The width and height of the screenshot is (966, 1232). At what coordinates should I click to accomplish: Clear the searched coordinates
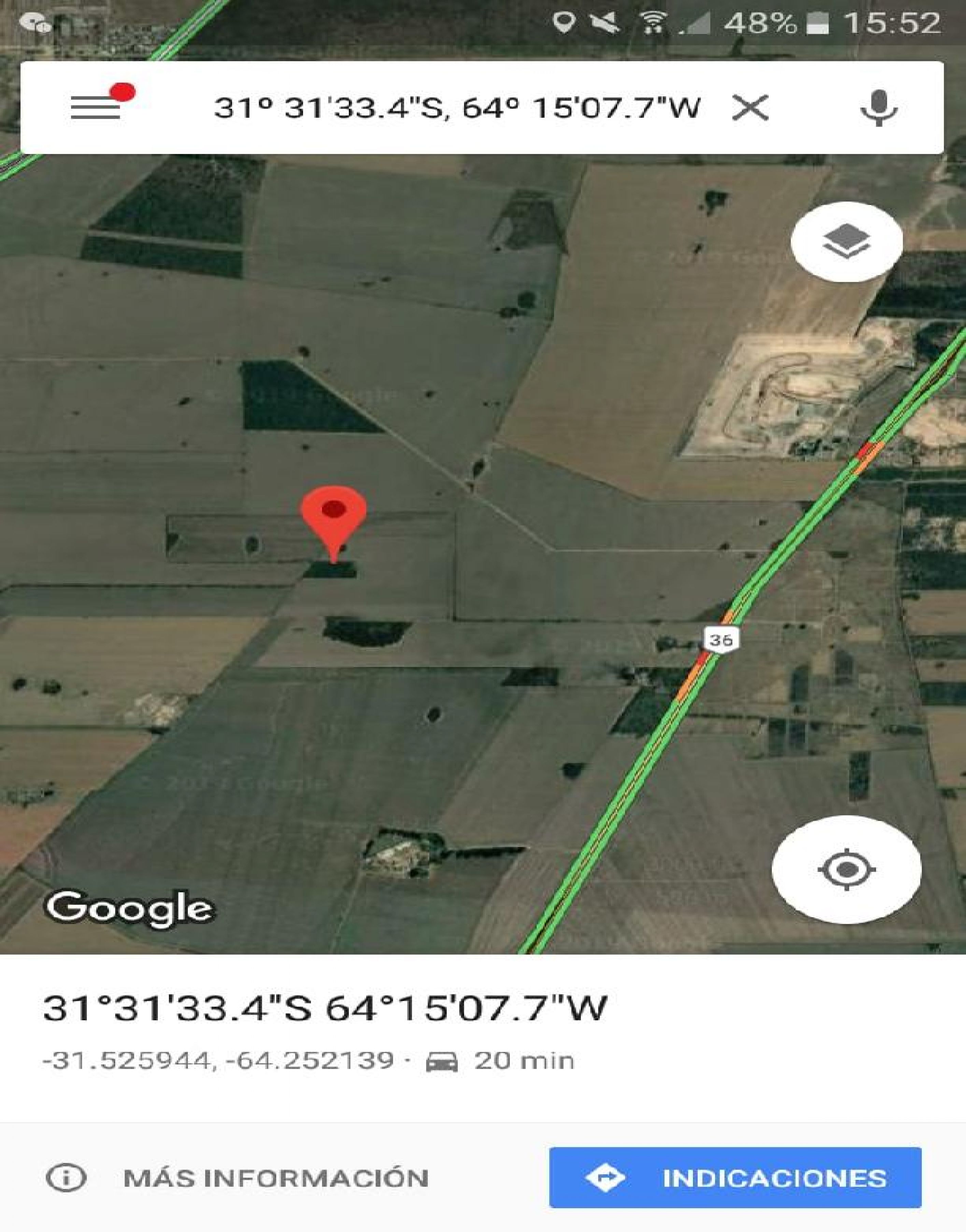click(x=750, y=108)
